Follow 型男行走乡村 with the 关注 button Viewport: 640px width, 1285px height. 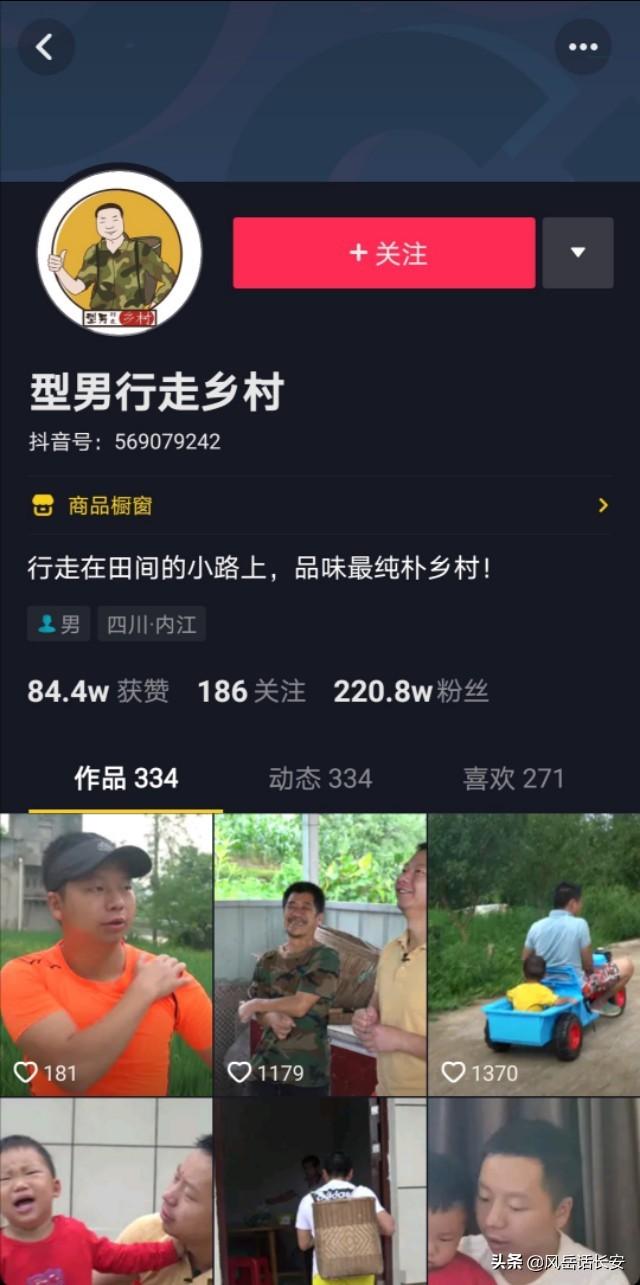(x=384, y=253)
